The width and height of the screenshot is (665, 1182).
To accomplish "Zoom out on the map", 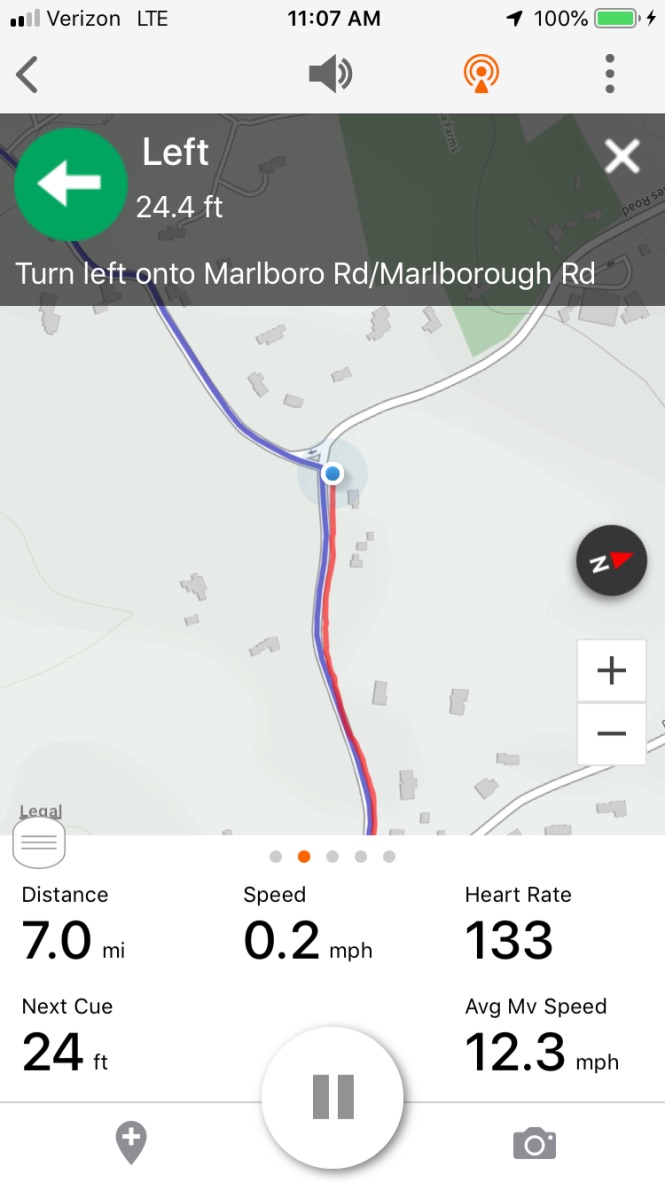I will pyautogui.click(x=611, y=734).
